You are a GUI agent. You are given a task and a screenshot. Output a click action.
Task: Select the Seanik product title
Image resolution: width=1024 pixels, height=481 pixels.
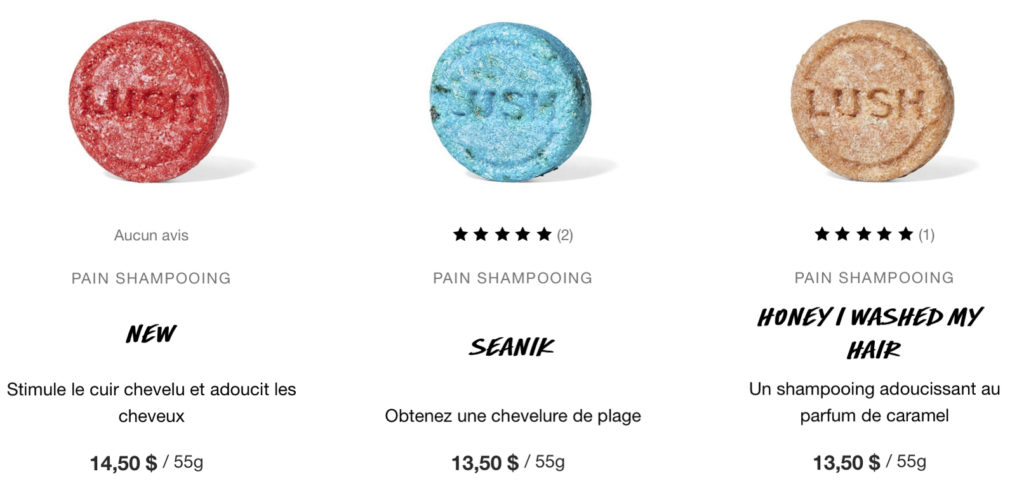point(512,347)
